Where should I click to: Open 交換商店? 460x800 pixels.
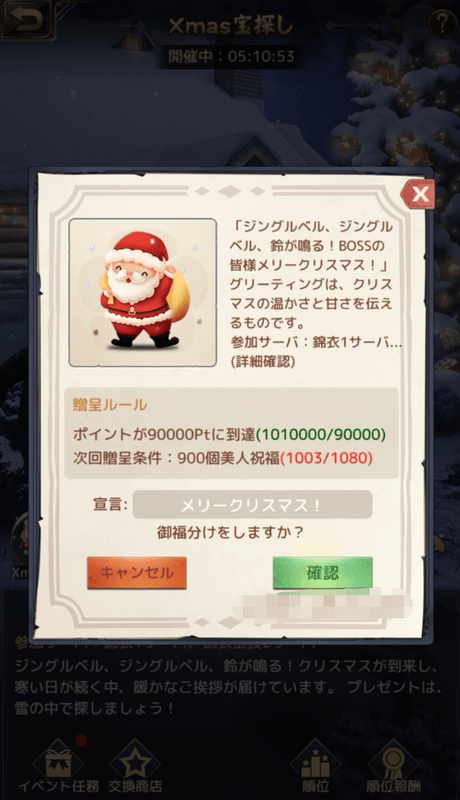click(x=135, y=767)
